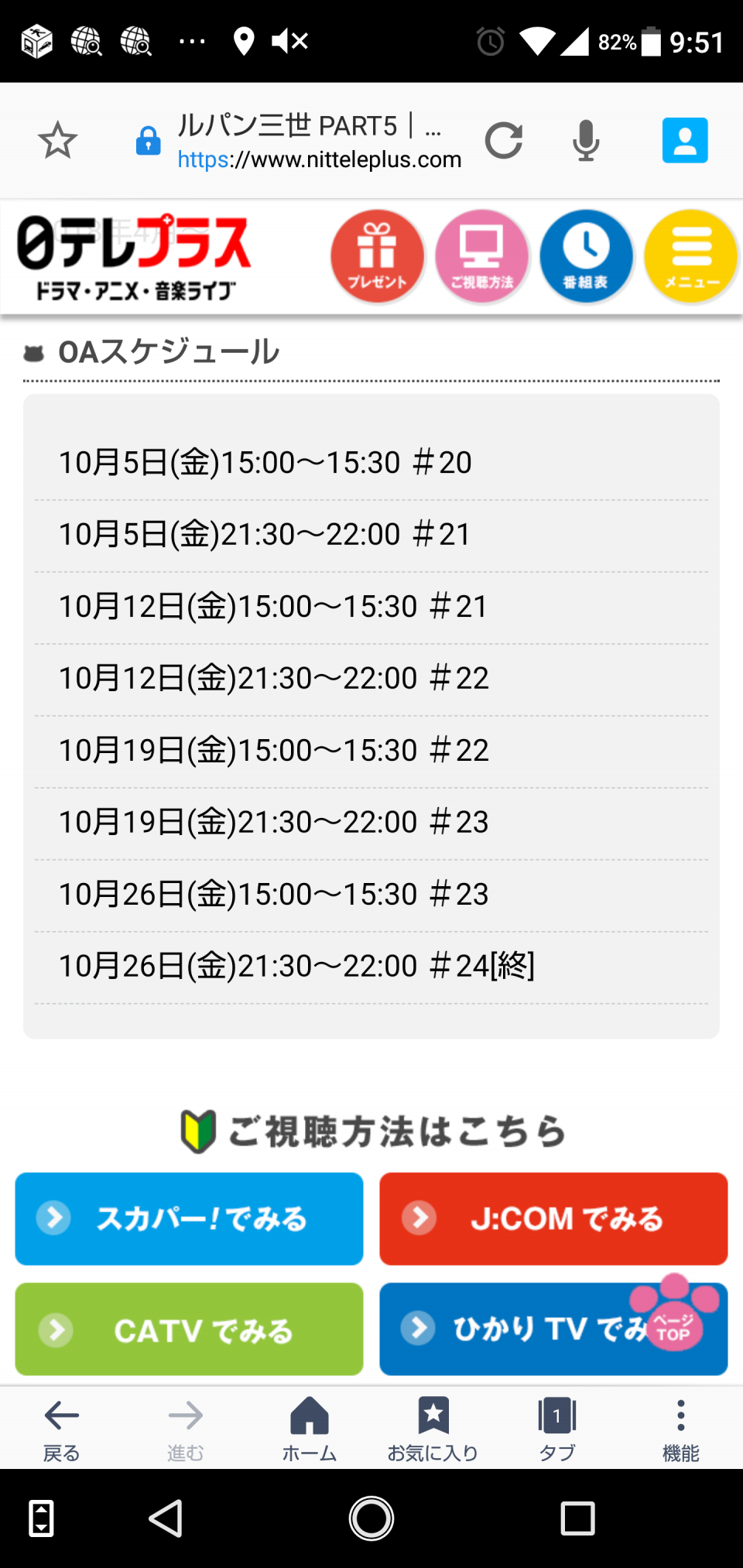This screenshot has height=1568, width=743.
Task: Reload the current page
Action: pos(504,140)
